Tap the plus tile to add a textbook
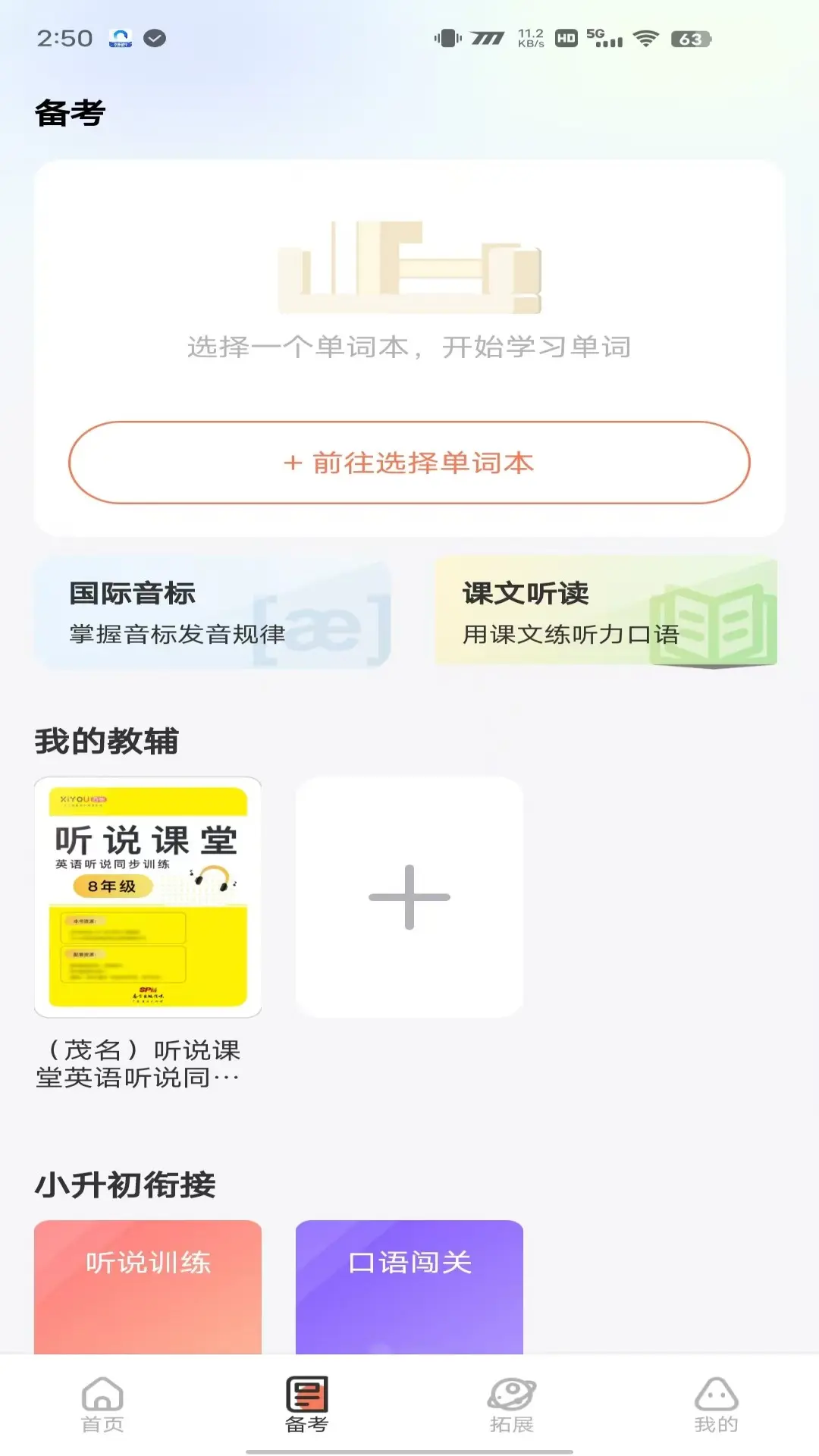The height and width of the screenshot is (1456, 819). 409,897
